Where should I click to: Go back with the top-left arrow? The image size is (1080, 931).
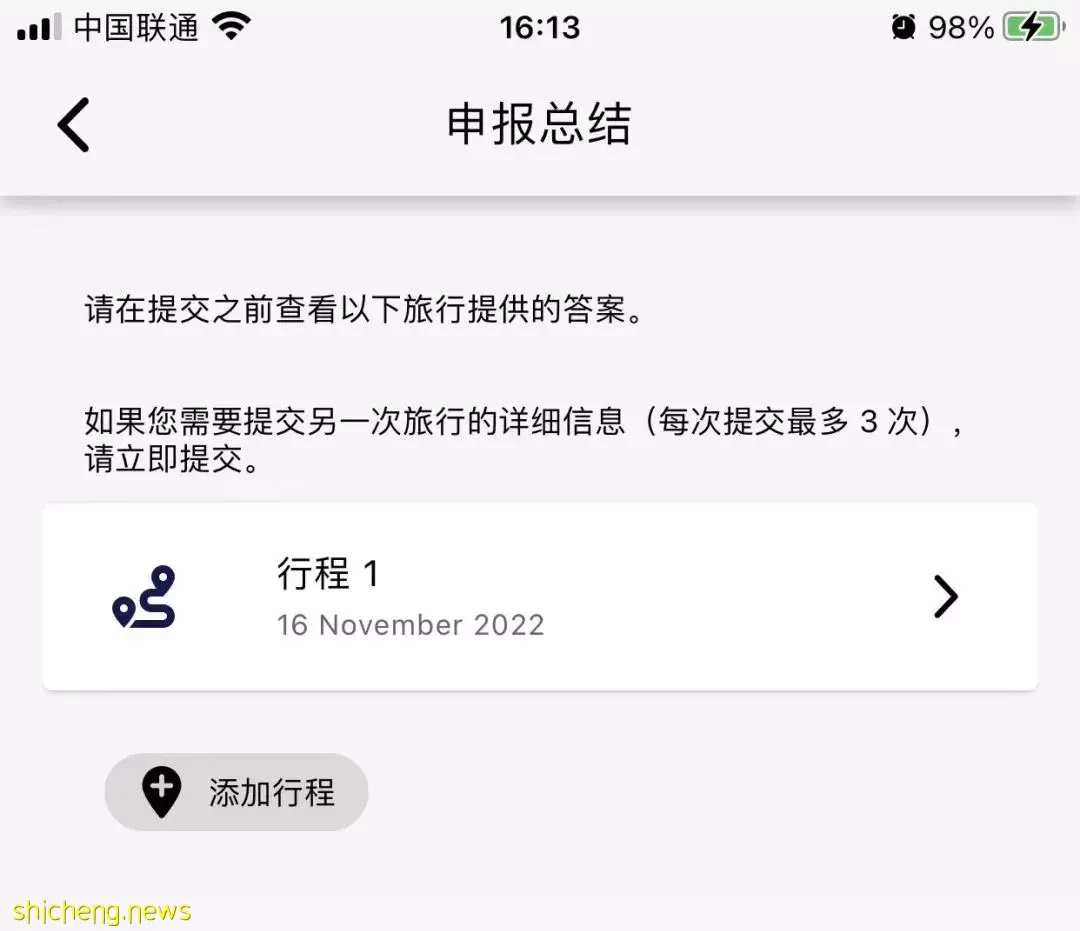pyautogui.click(x=73, y=125)
